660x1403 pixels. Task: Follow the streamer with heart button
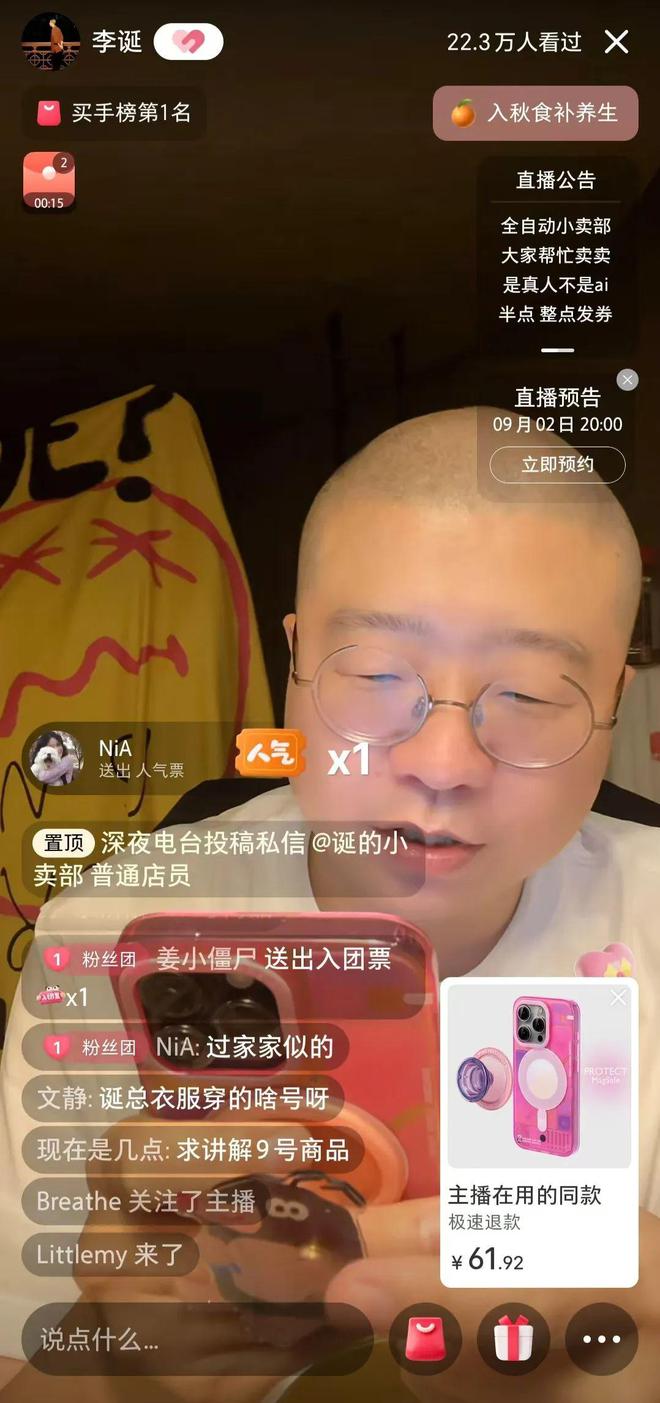(x=188, y=42)
